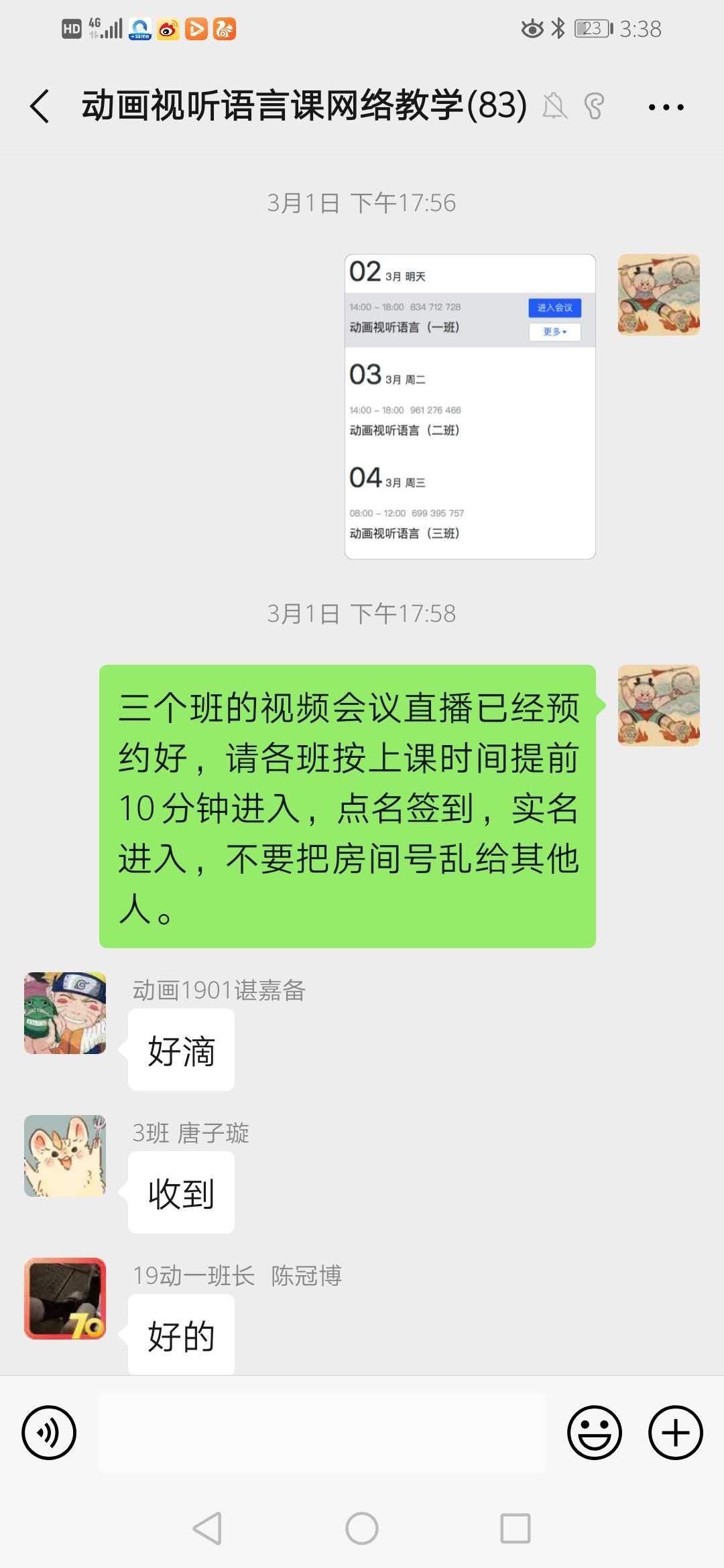Go back from the group chat
This screenshot has height=1568, width=724.
tap(40, 107)
